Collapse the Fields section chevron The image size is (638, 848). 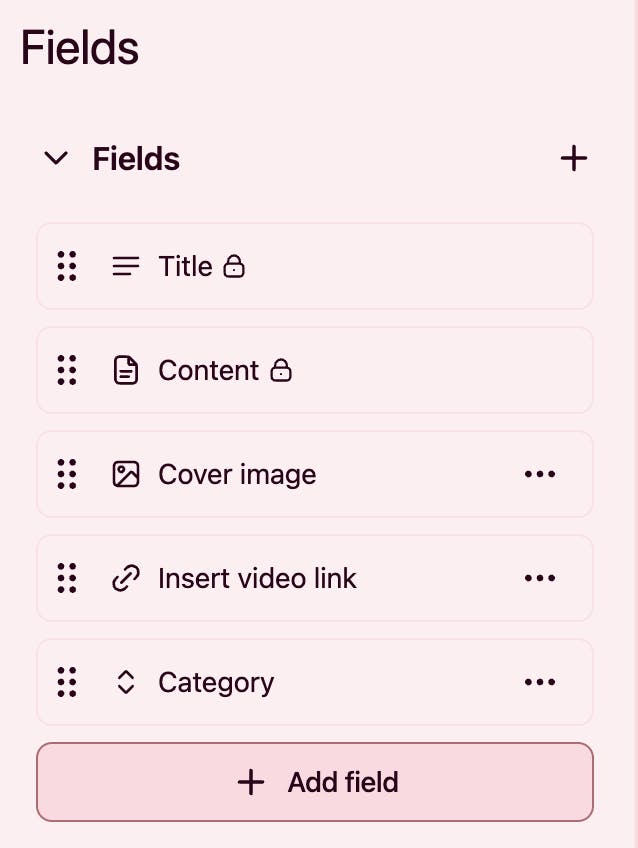57,158
